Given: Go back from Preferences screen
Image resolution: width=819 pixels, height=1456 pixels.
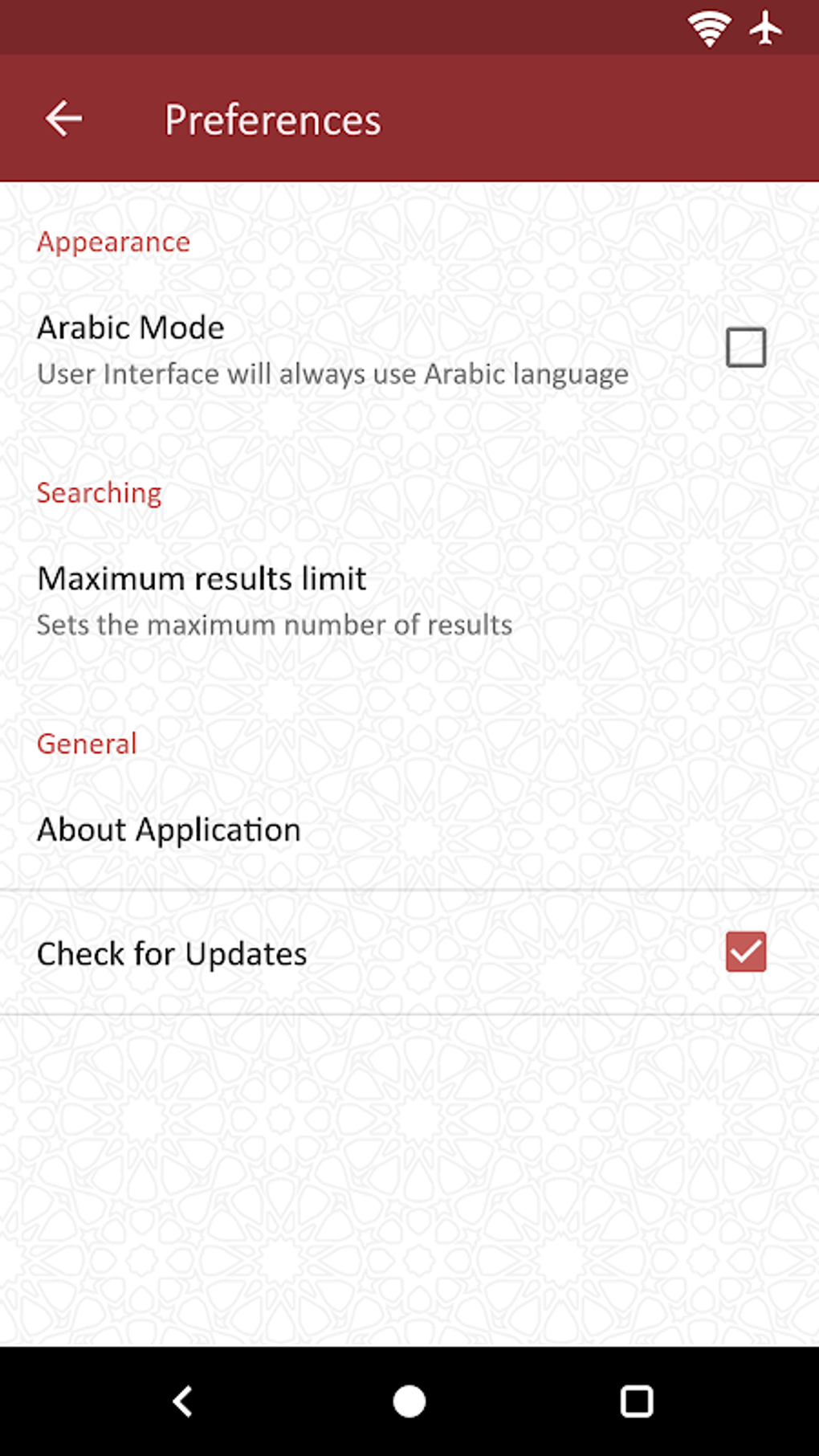Looking at the screenshot, I should [63, 120].
